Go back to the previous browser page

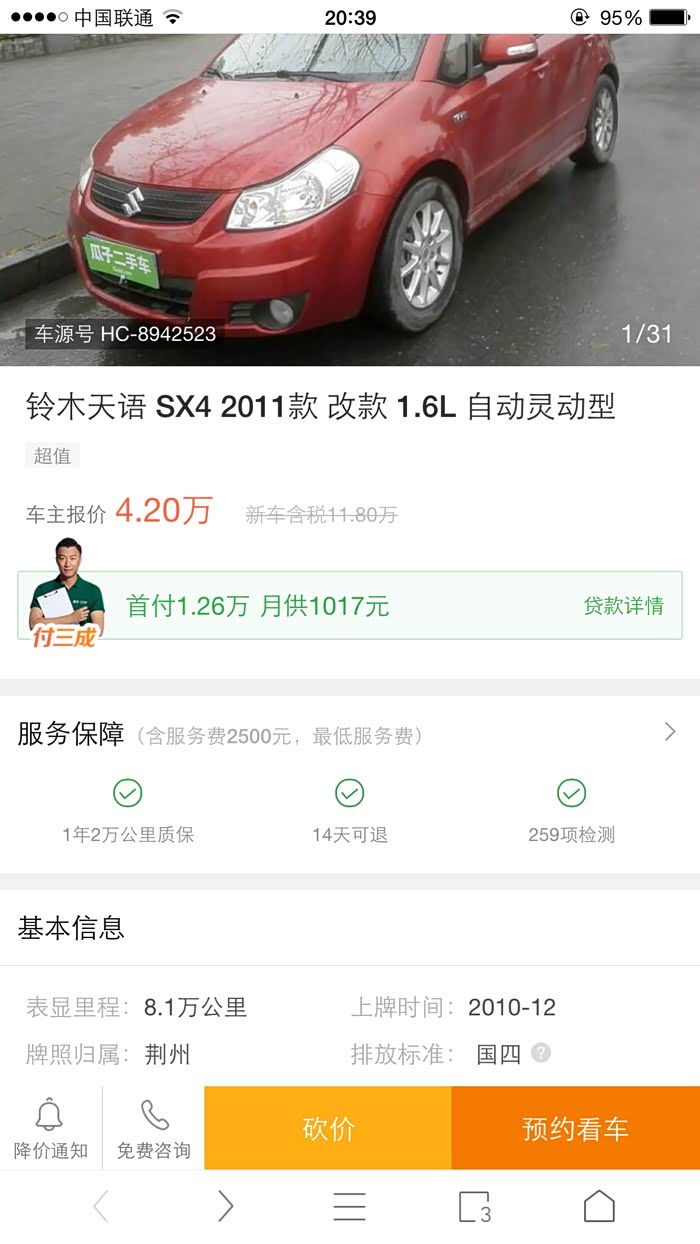click(100, 1207)
